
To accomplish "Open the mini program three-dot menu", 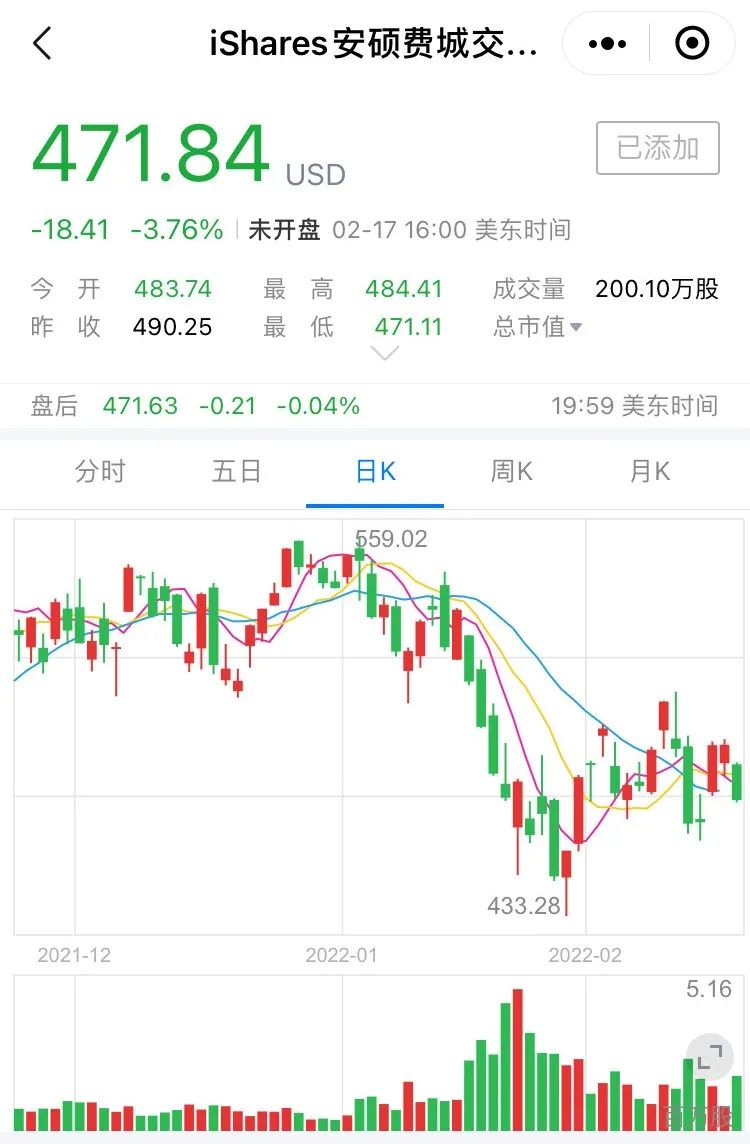I will click(x=607, y=44).
